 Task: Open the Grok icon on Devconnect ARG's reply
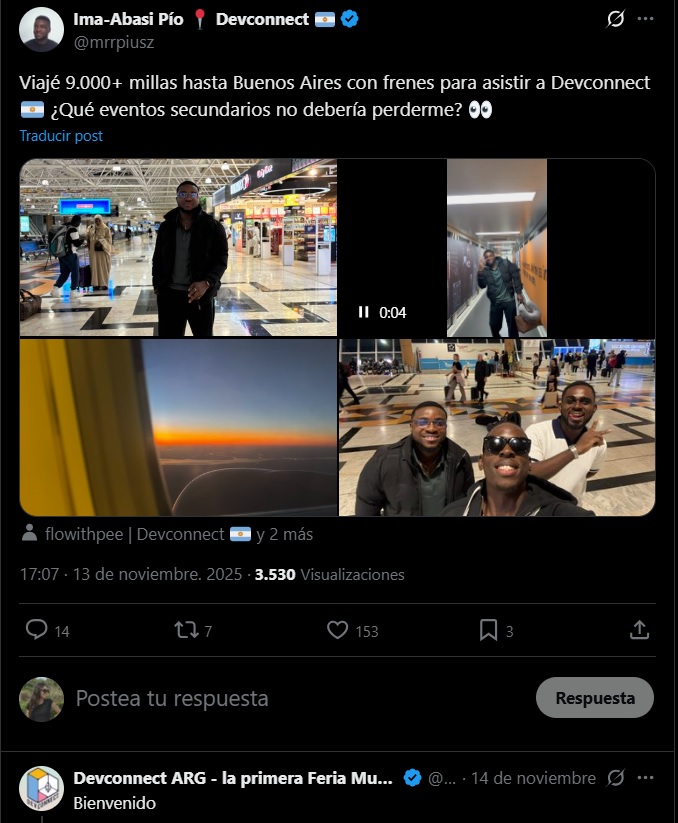tap(616, 778)
